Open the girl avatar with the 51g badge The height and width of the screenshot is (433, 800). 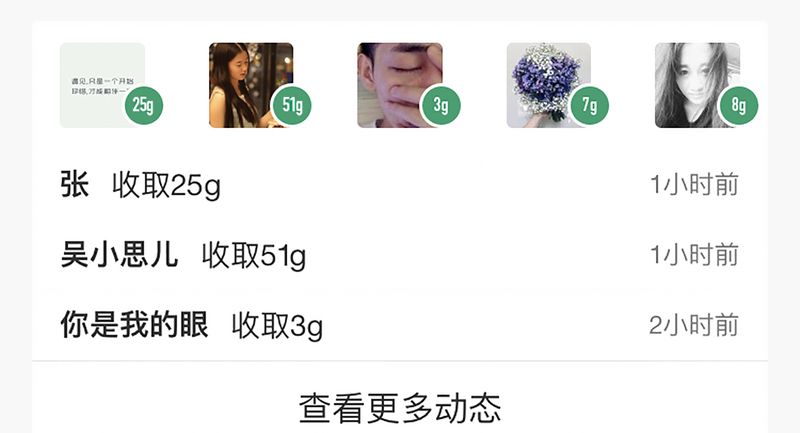[251, 85]
